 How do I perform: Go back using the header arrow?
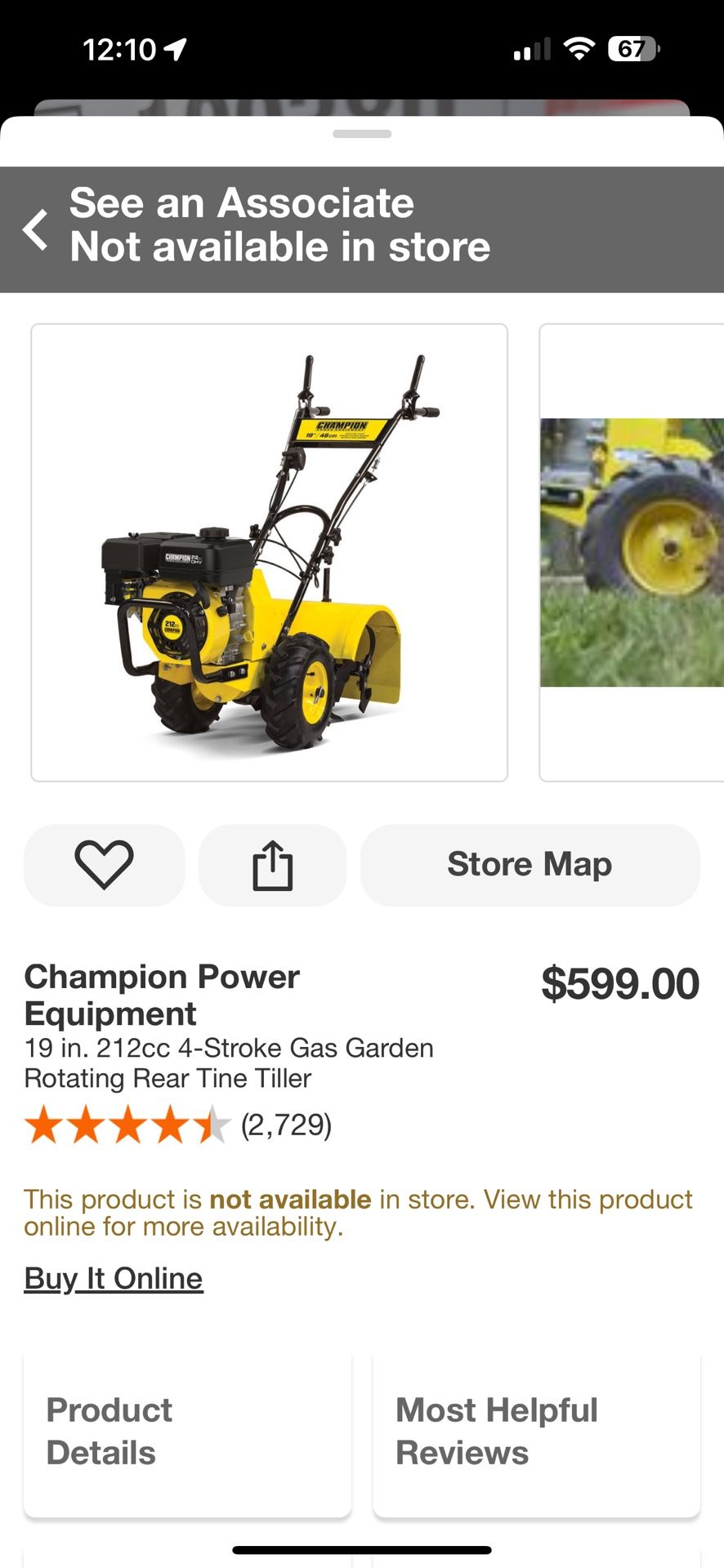(36, 229)
